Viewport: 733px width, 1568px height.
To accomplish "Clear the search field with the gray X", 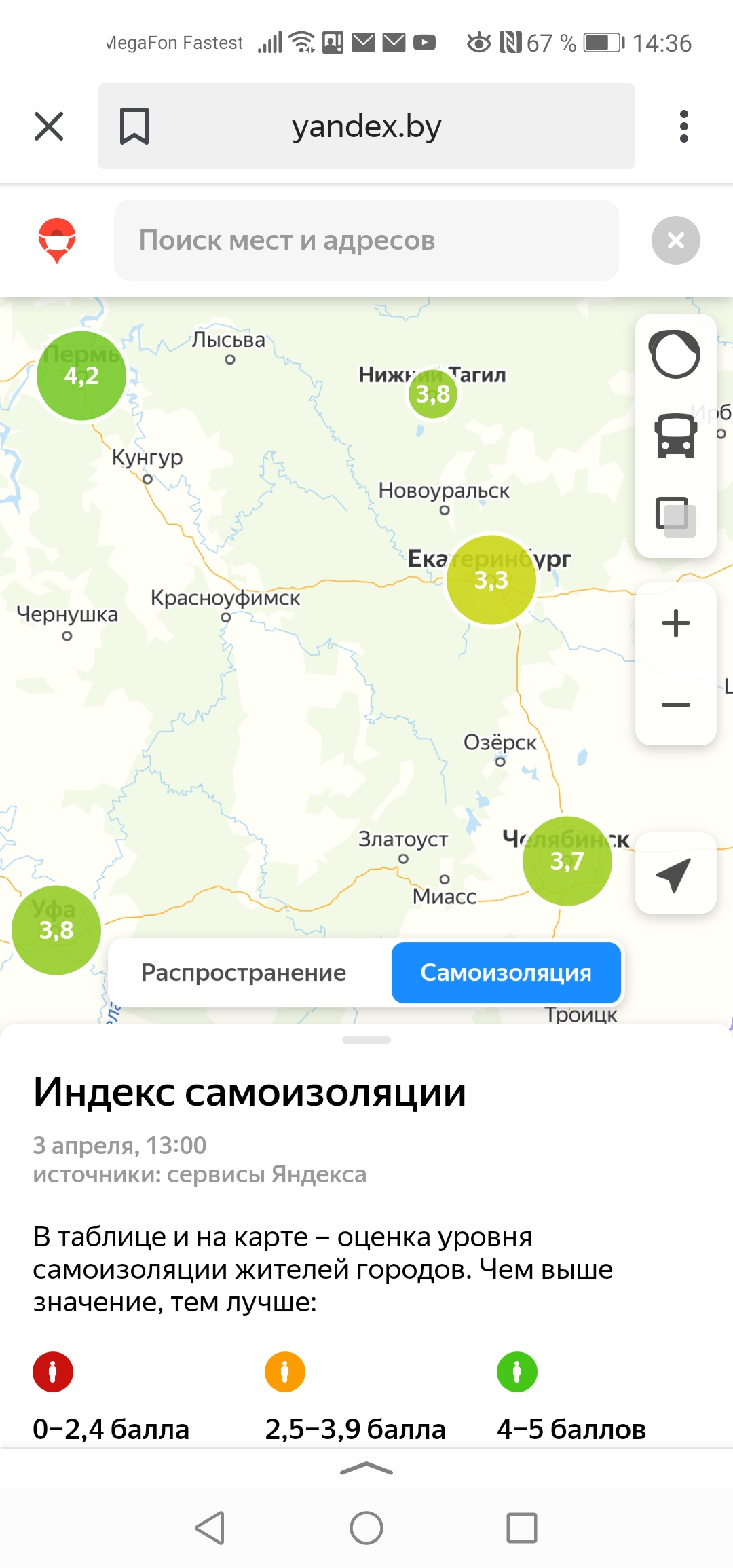I will click(676, 240).
